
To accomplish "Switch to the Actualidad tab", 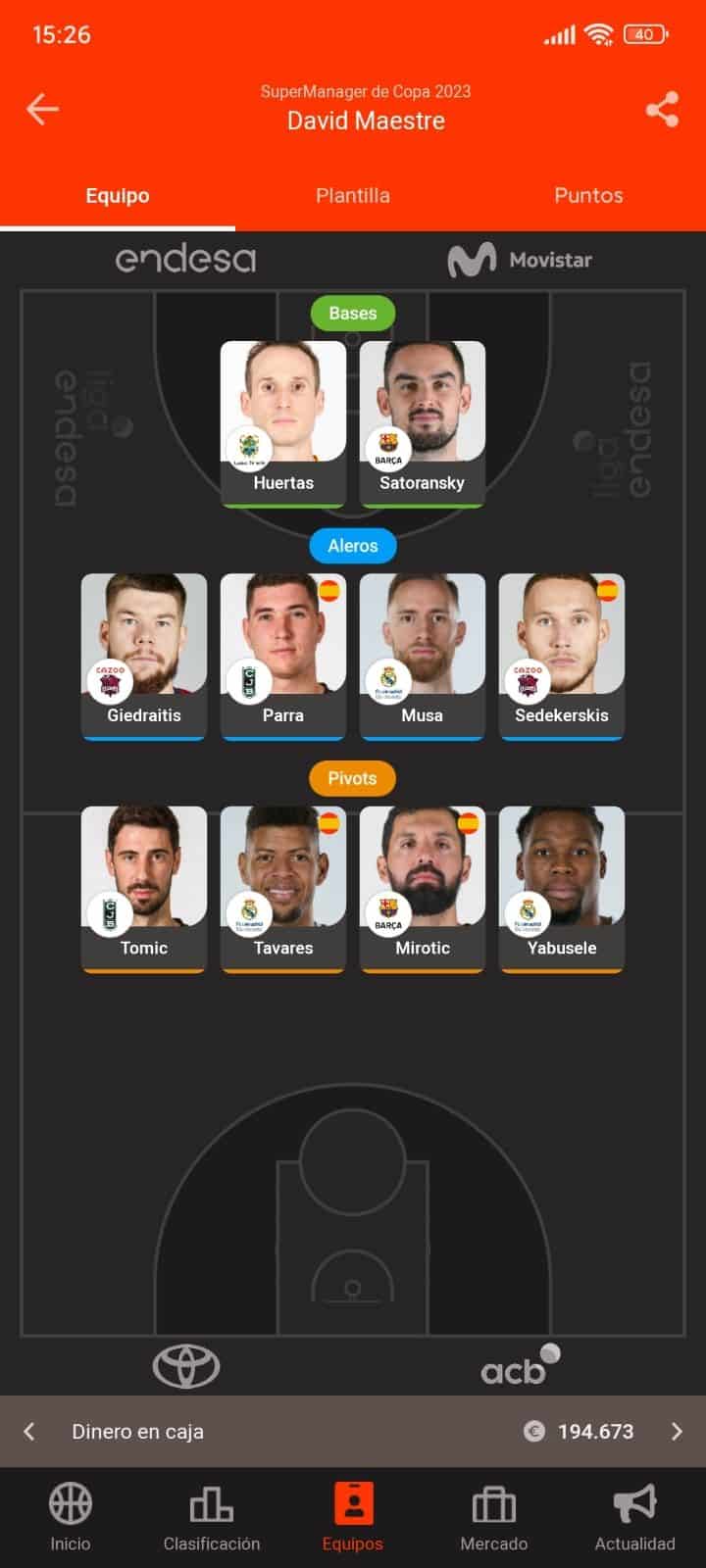I will click(634, 1517).
